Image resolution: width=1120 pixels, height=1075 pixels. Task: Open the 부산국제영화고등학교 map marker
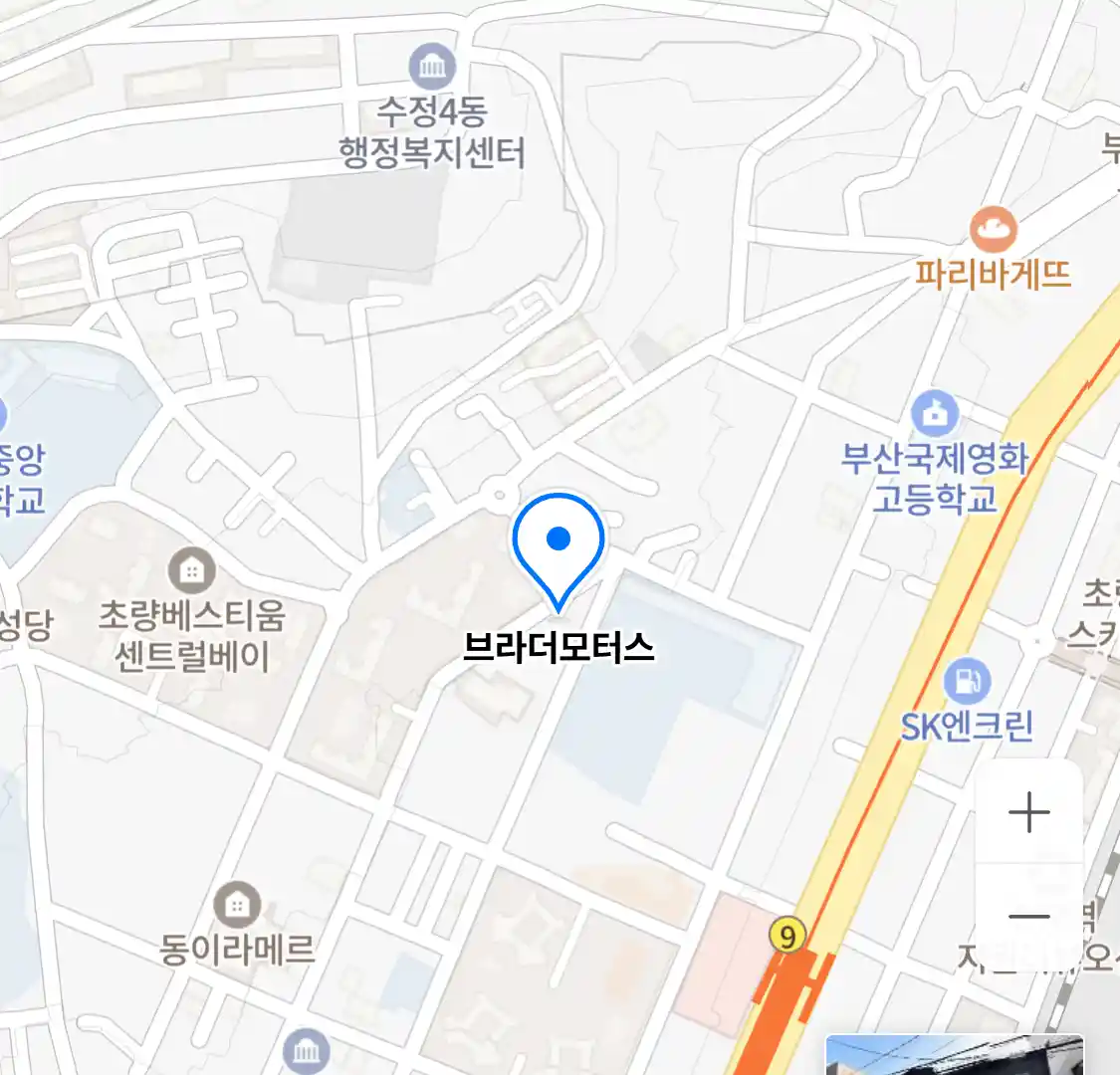tap(934, 414)
